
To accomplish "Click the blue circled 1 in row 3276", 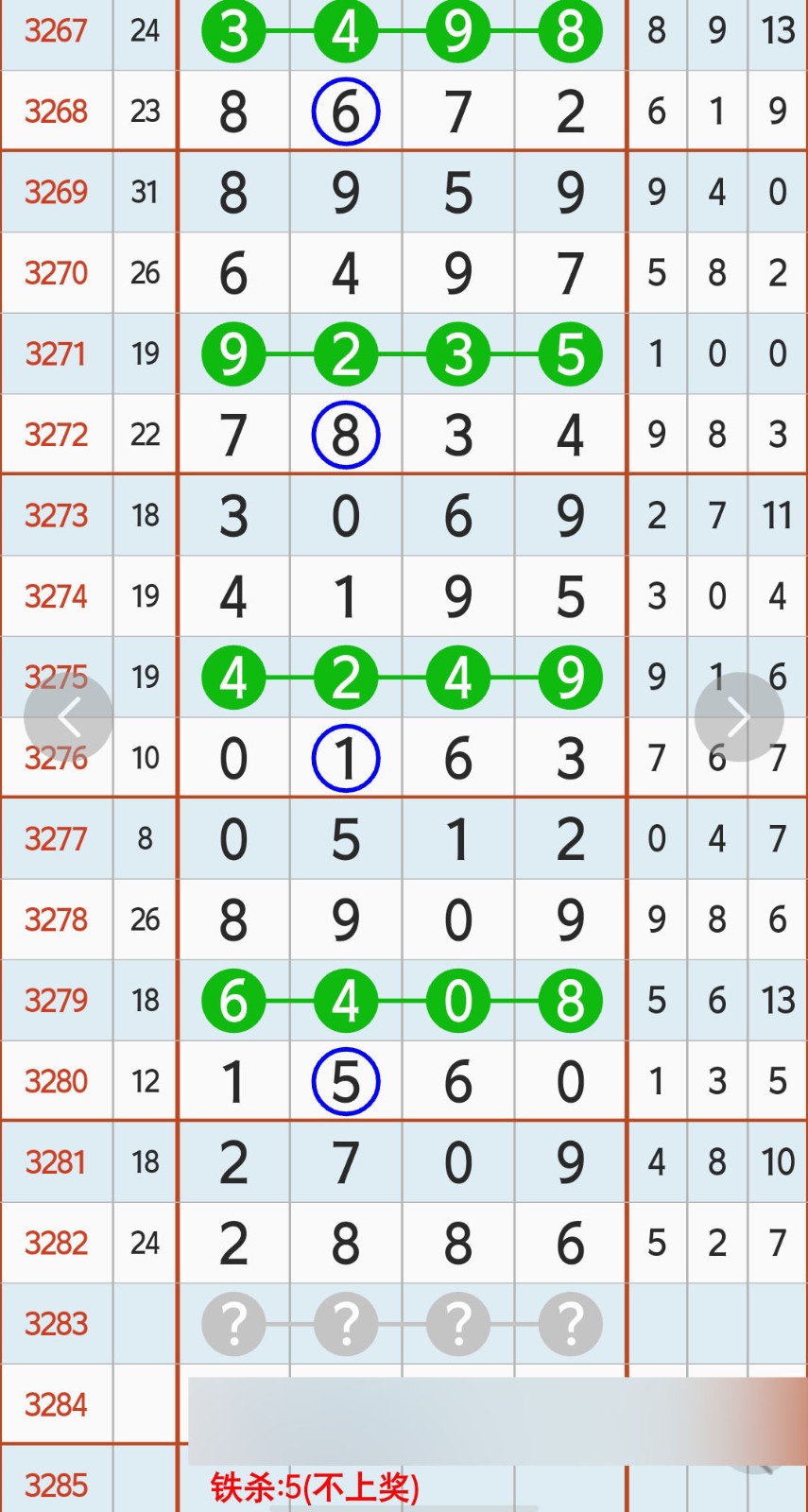I will 346,757.
